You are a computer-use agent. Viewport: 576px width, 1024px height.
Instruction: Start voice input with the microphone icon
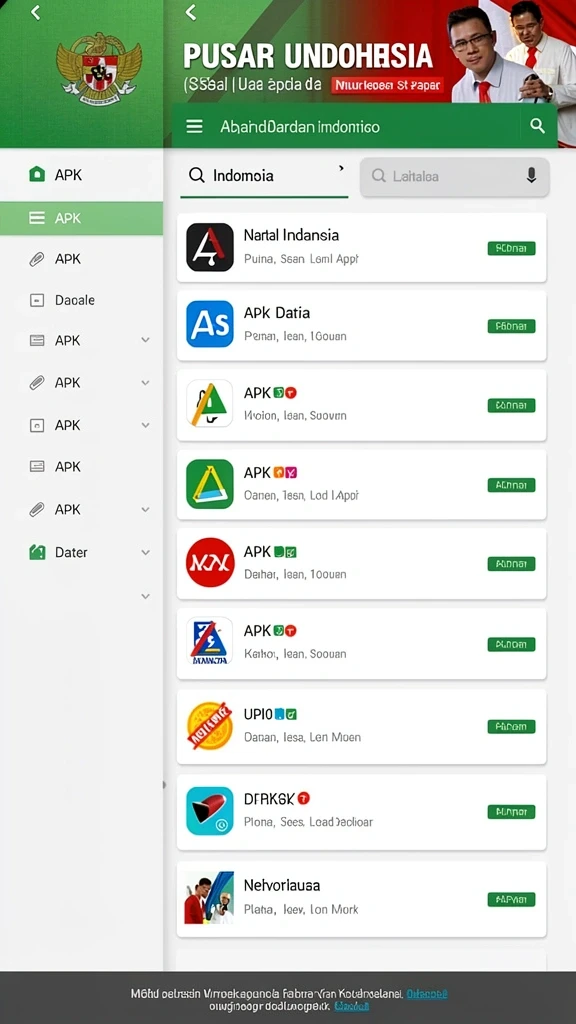coord(532,175)
